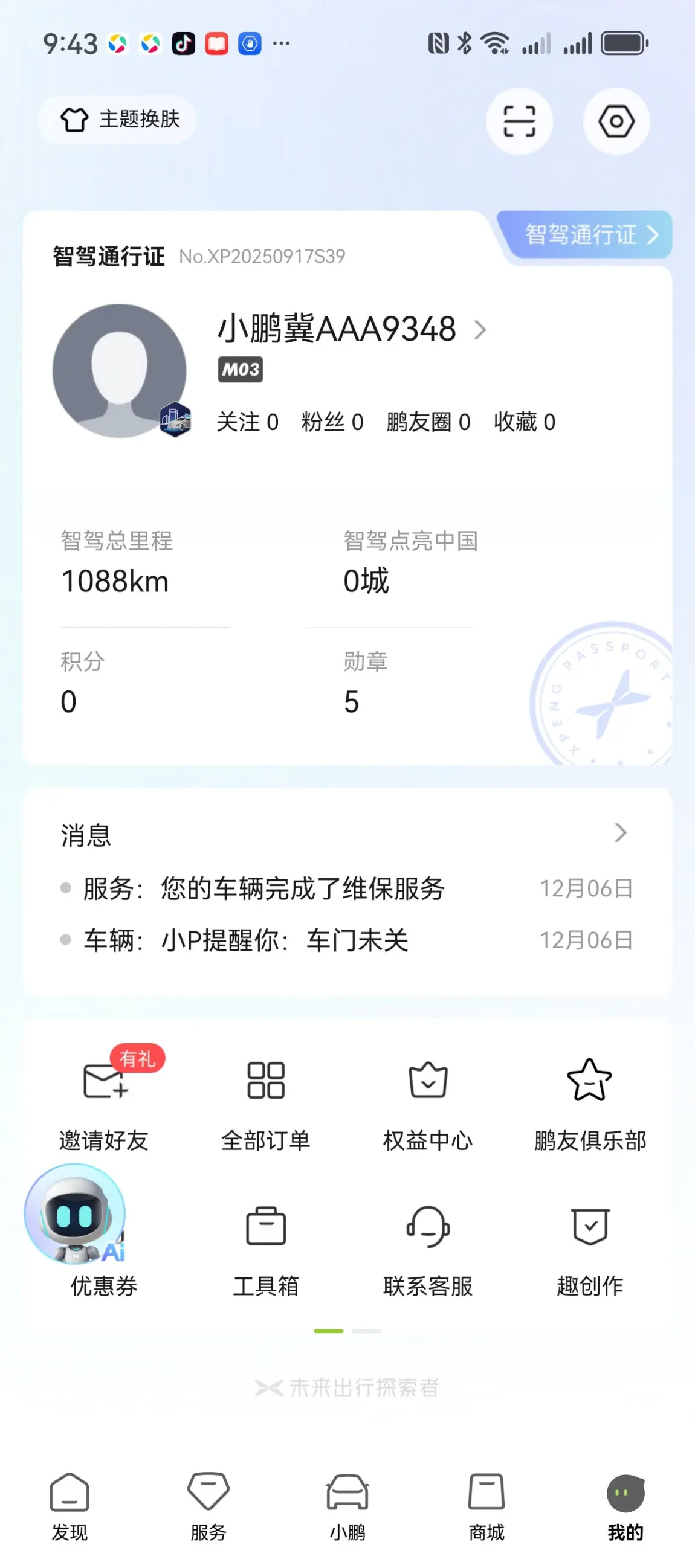The width and height of the screenshot is (695, 1568).
Task: View the 关注 following list
Action: (247, 422)
